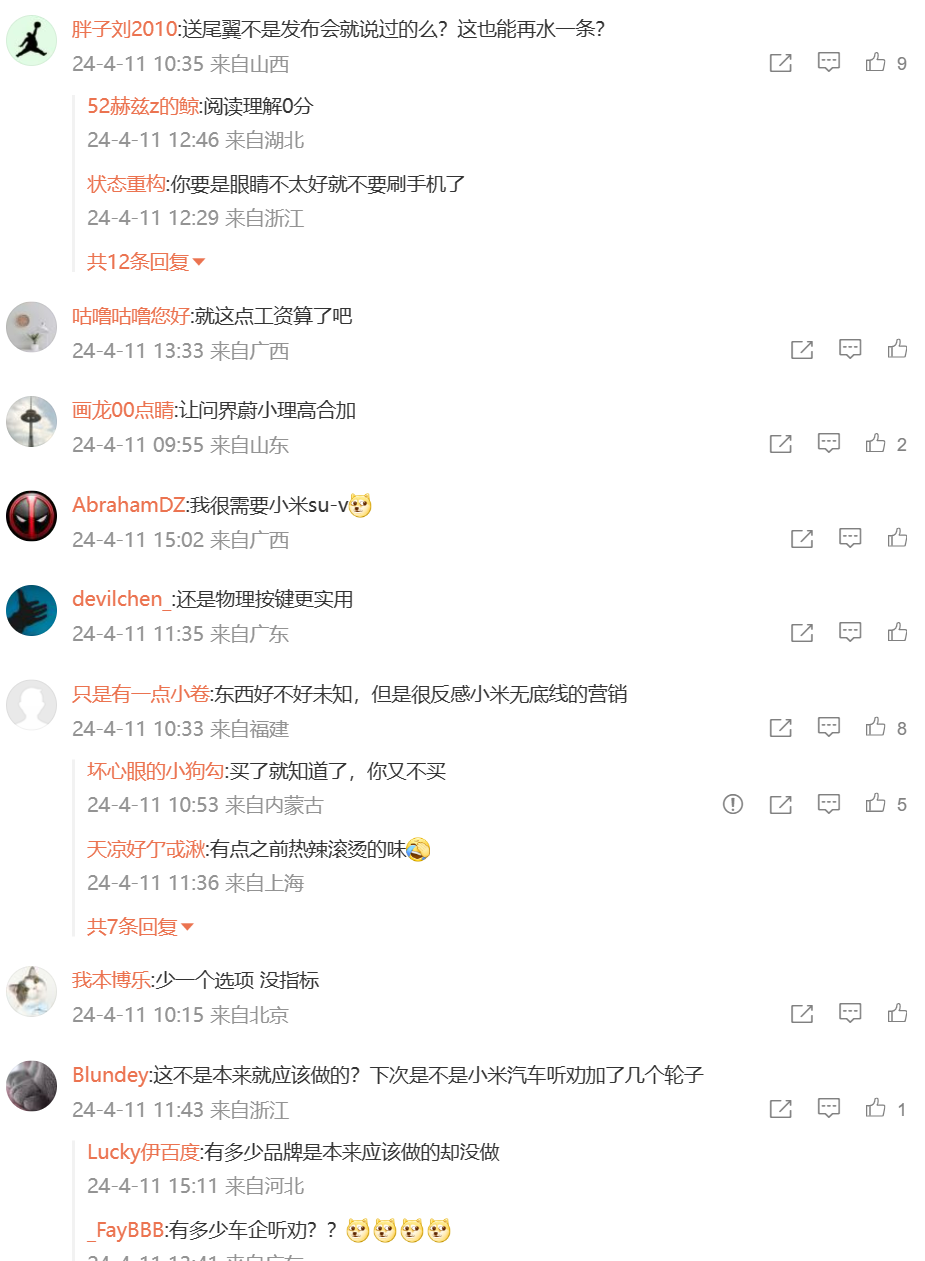The image size is (925, 1261).
Task: Reply to devilchen_'s comment
Action: point(850,632)
